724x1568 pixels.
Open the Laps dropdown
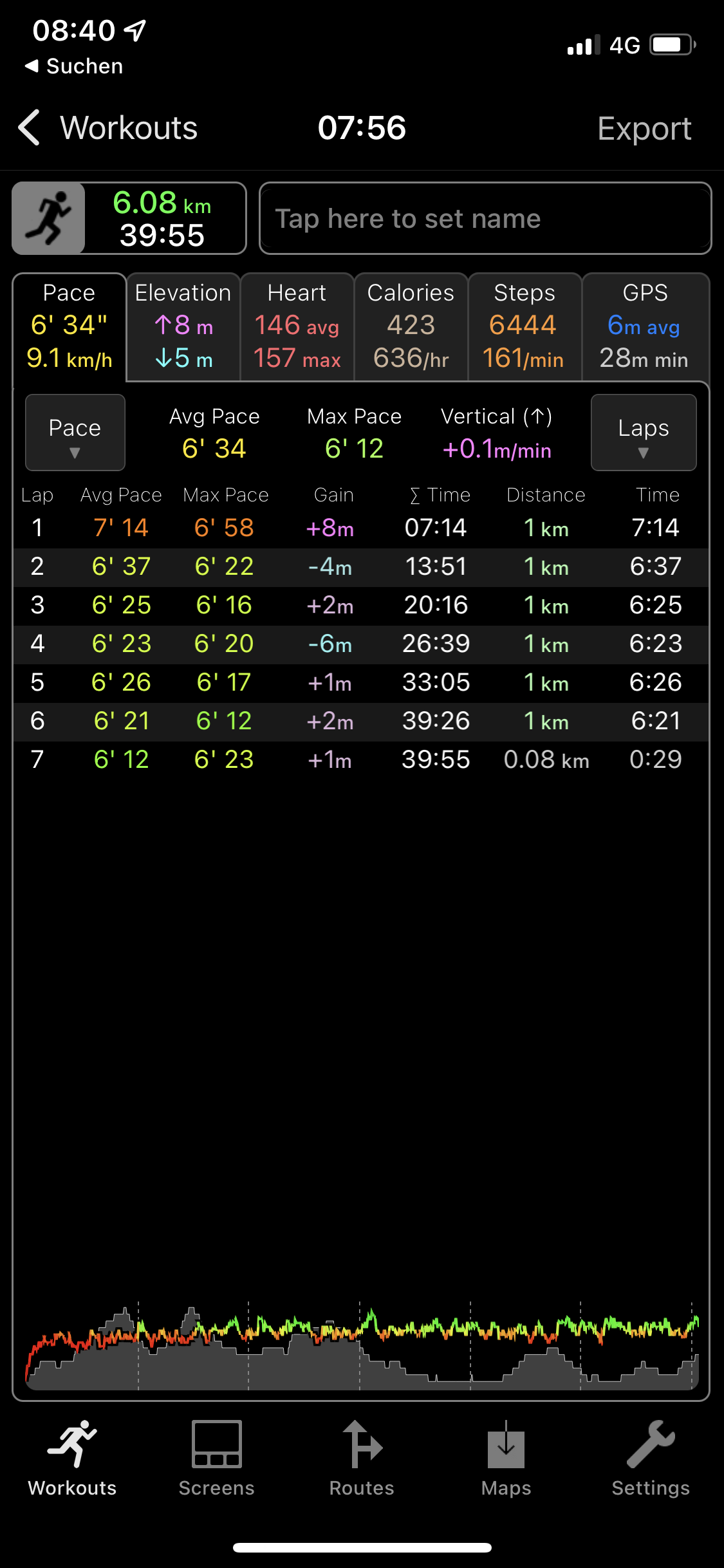(x=643, y=433)
